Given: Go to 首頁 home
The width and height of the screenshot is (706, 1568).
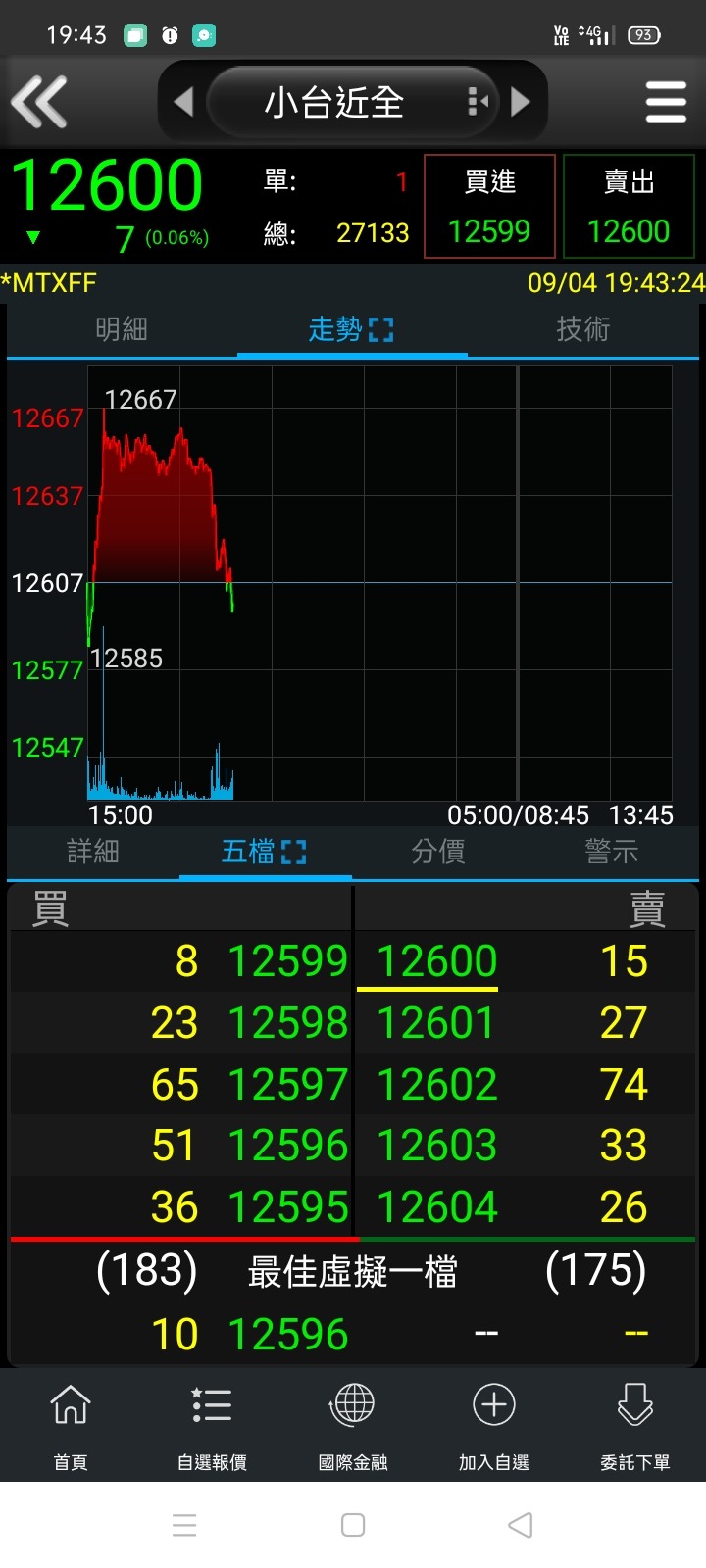Looking at the screenshot, I should tap(71, 1426).
